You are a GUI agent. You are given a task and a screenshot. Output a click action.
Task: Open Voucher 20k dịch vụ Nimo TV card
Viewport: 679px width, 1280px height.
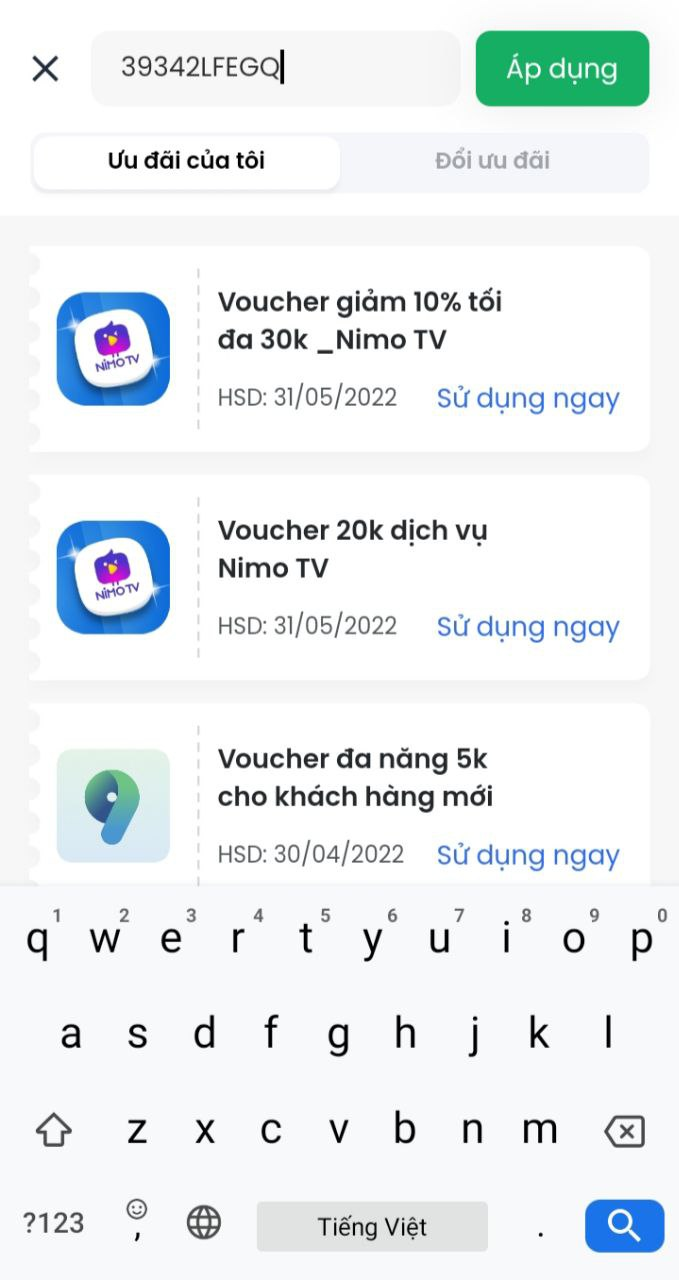(352, 549)
